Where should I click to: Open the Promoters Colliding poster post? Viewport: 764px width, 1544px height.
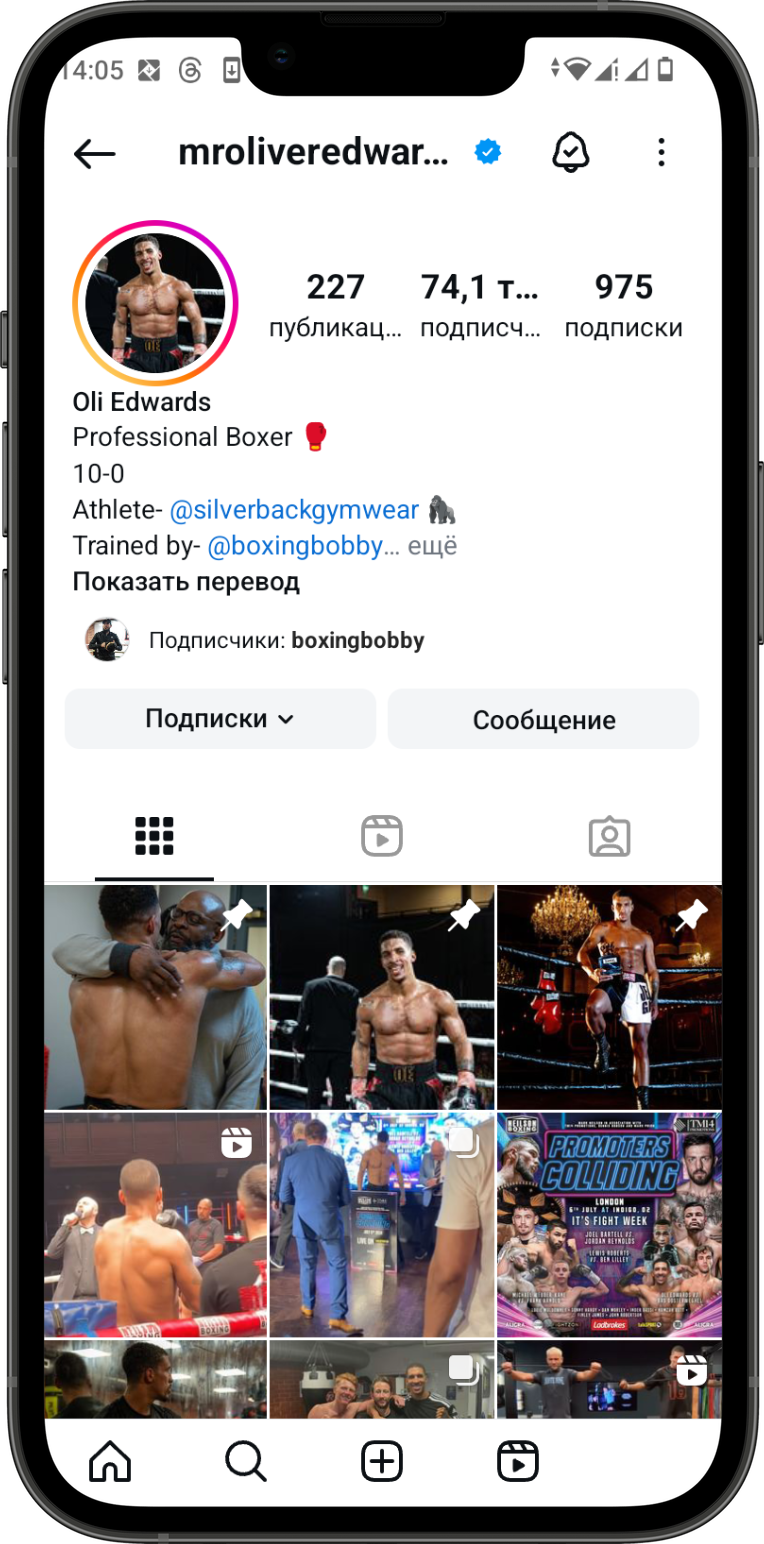pos(609,1224)
